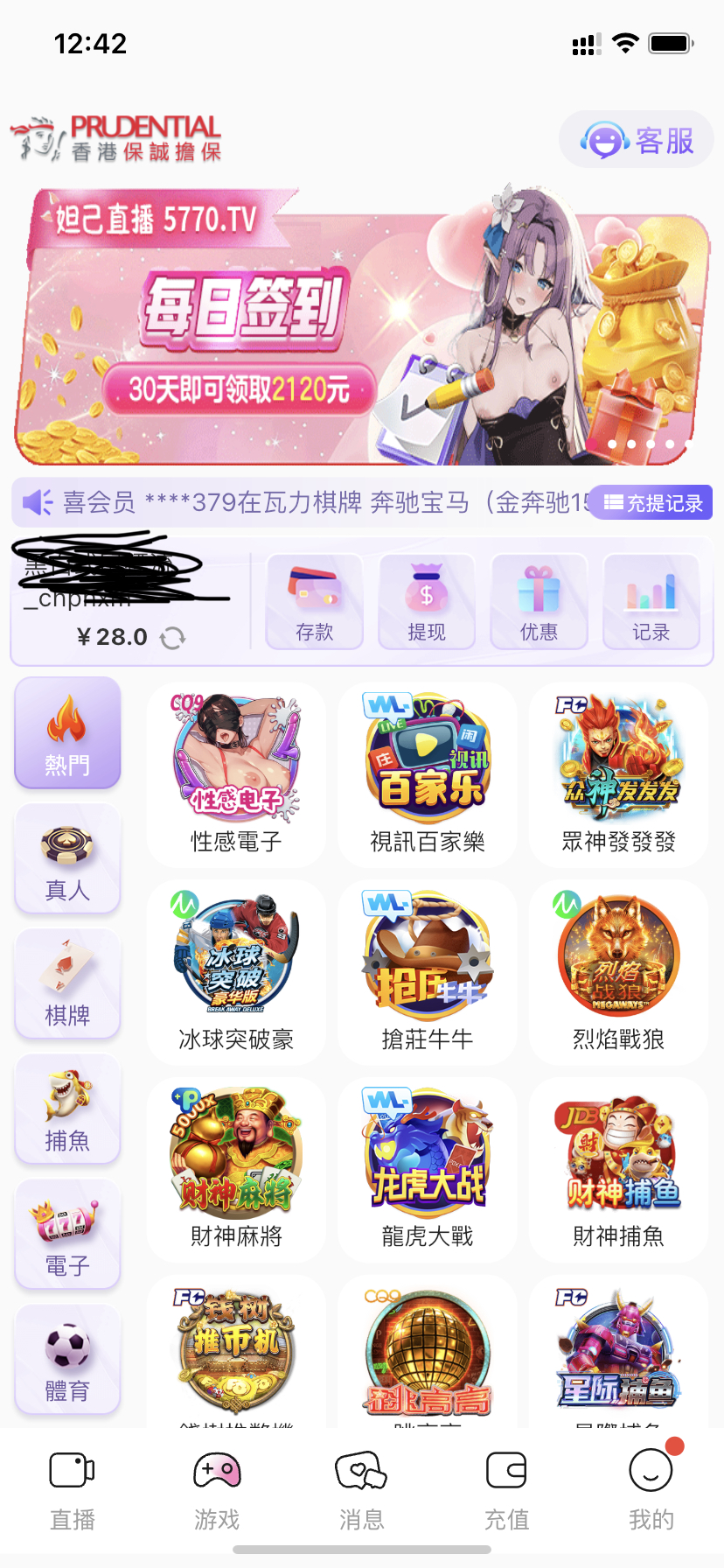Image resolution: width=724 pixels, height=1568 pixels.
Task: Launch the 財神麻將 game
Action: click(236, 1168)
